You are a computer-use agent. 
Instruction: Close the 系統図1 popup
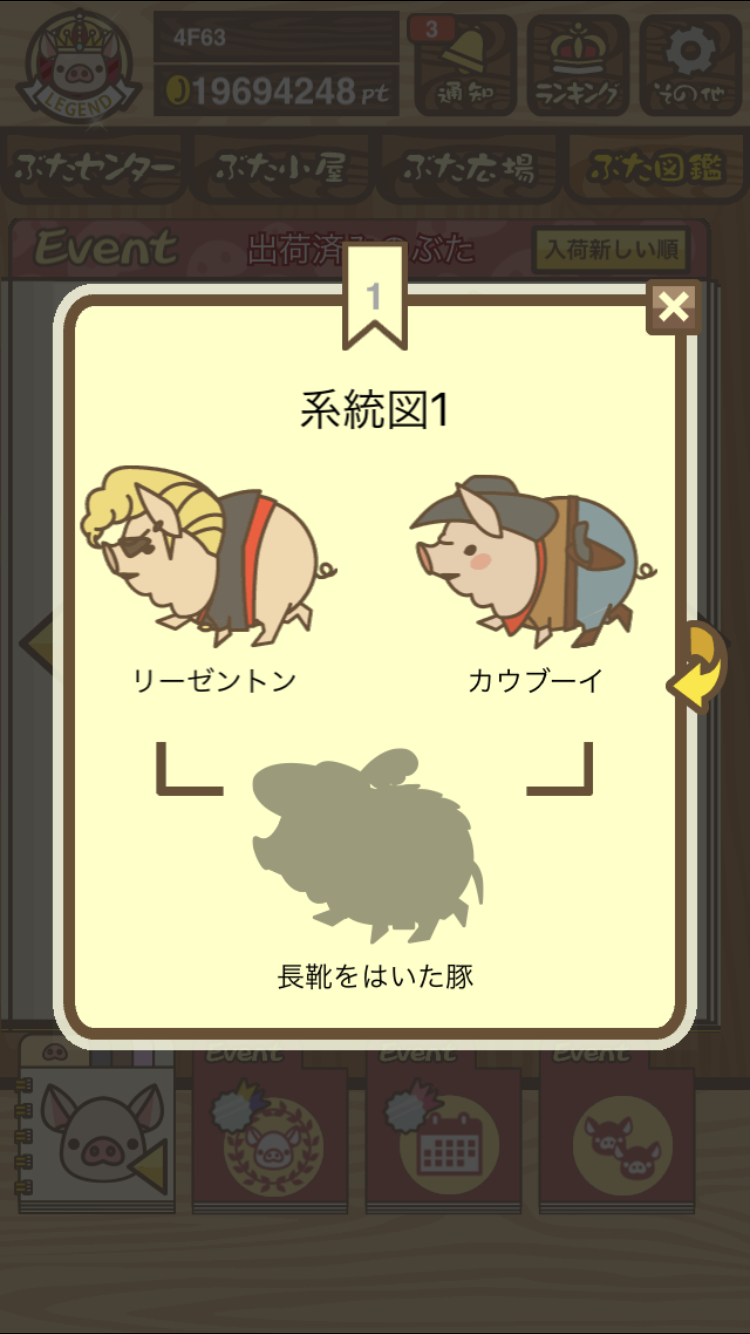(x=673, y=307)
